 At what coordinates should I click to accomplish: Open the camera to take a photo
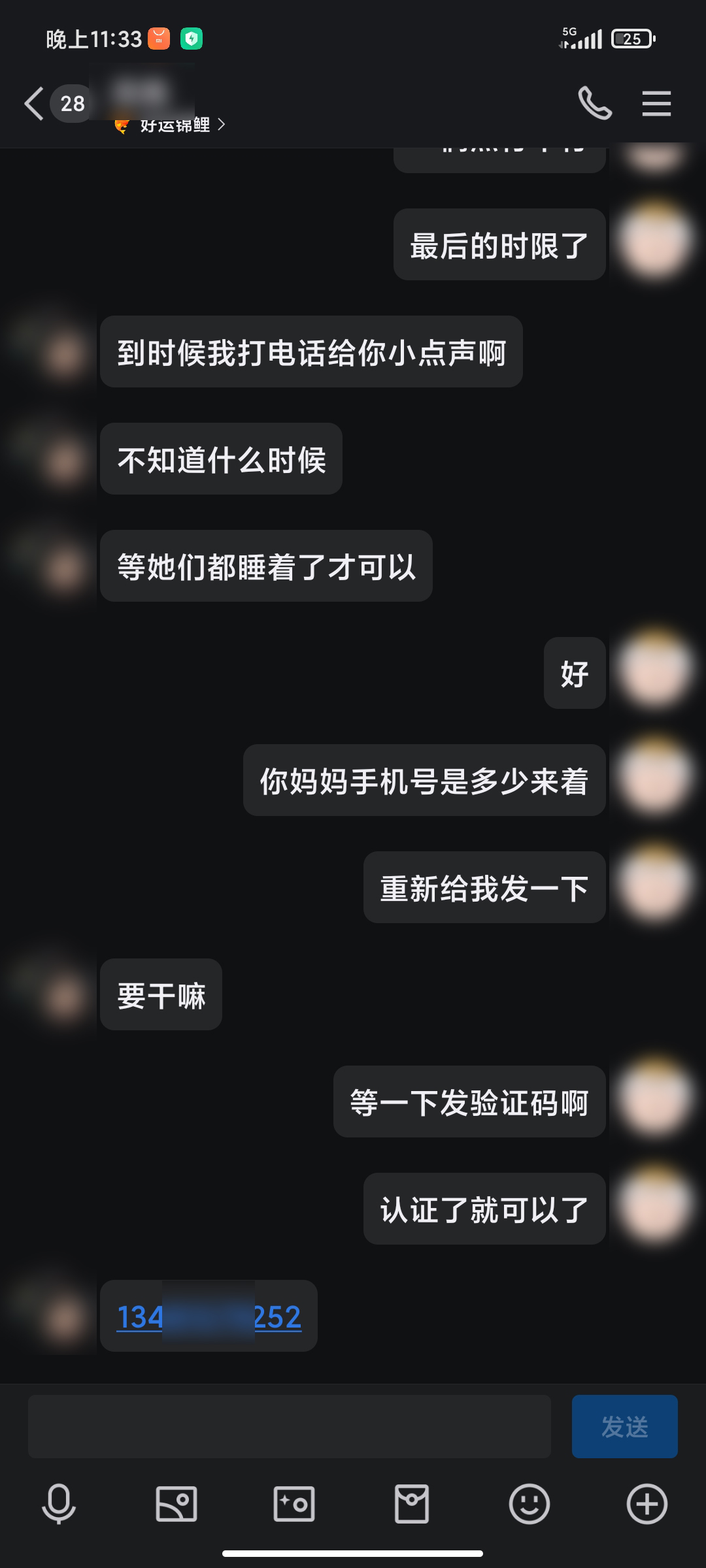(x=294, y=1504)
